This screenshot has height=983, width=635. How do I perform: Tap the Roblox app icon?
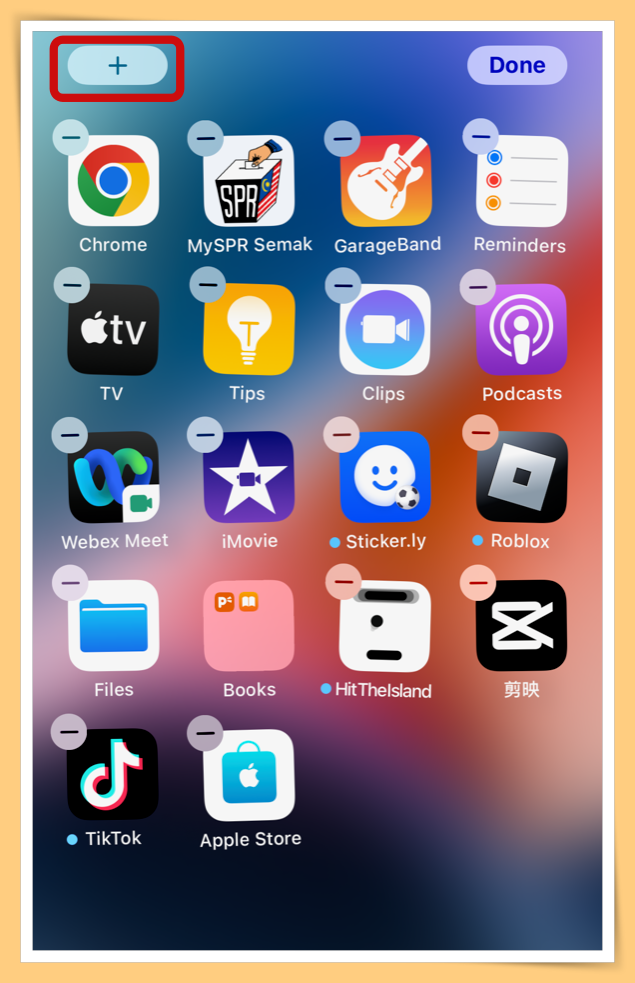[521, 477]
